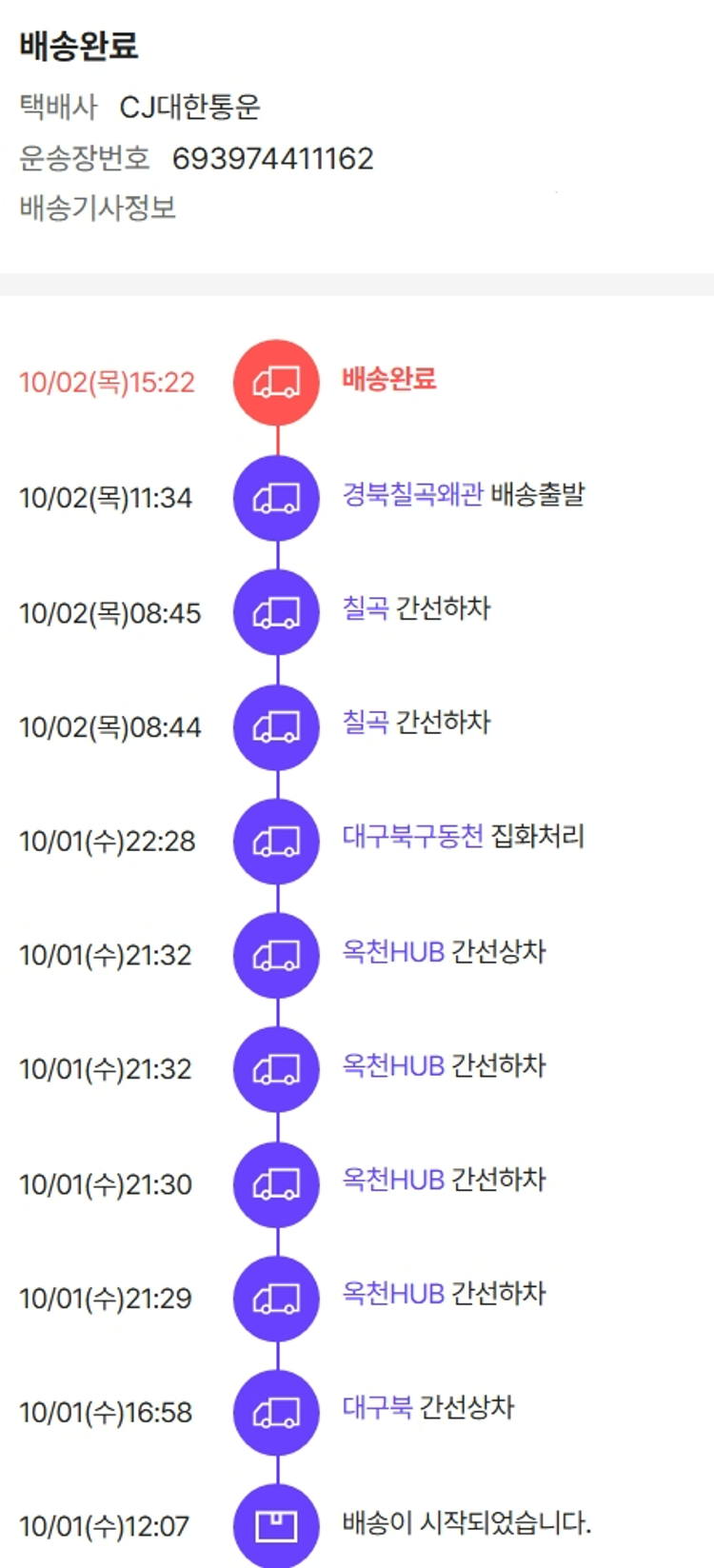Open 대구북구동천 branch info link

click(412, 838)
